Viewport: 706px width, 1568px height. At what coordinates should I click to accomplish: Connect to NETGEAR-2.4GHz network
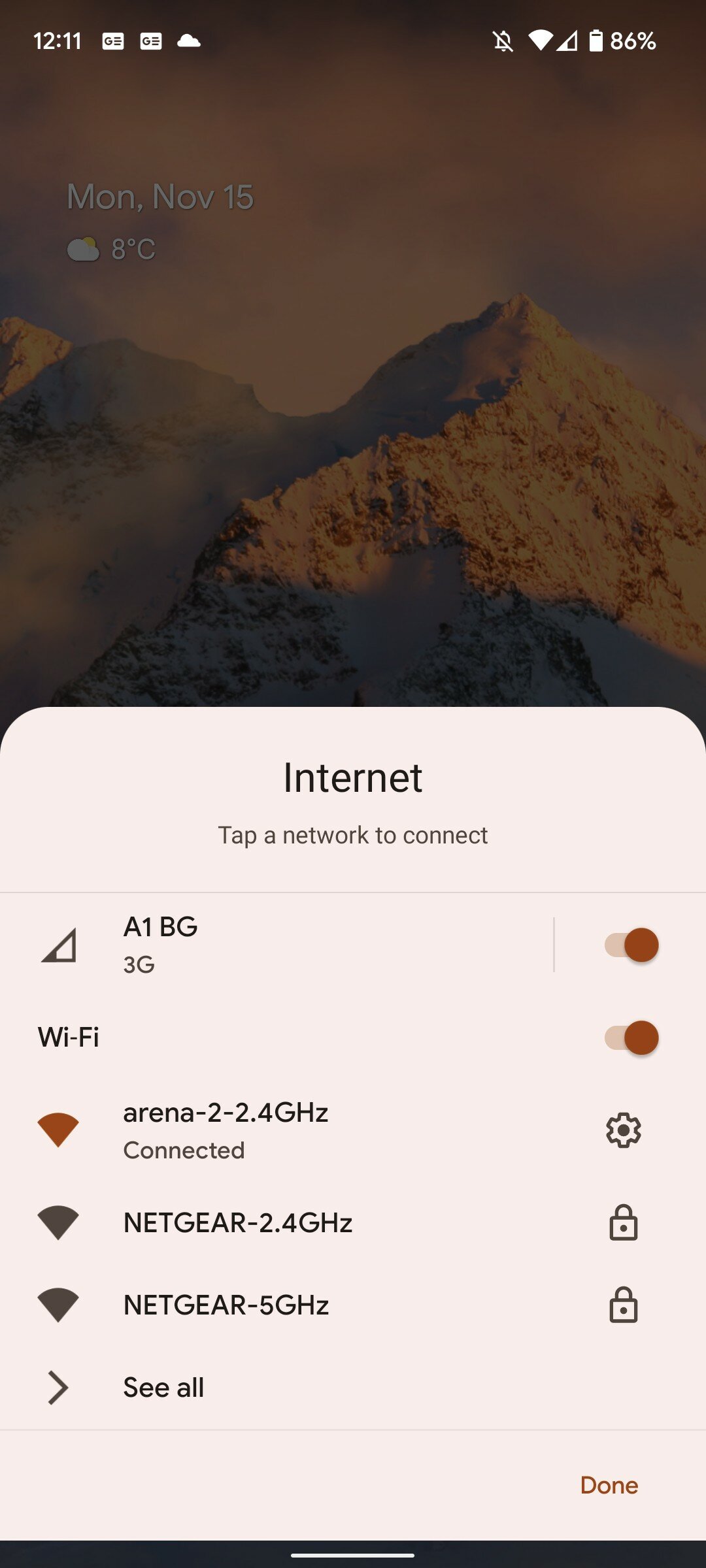tap(353, 1222)
